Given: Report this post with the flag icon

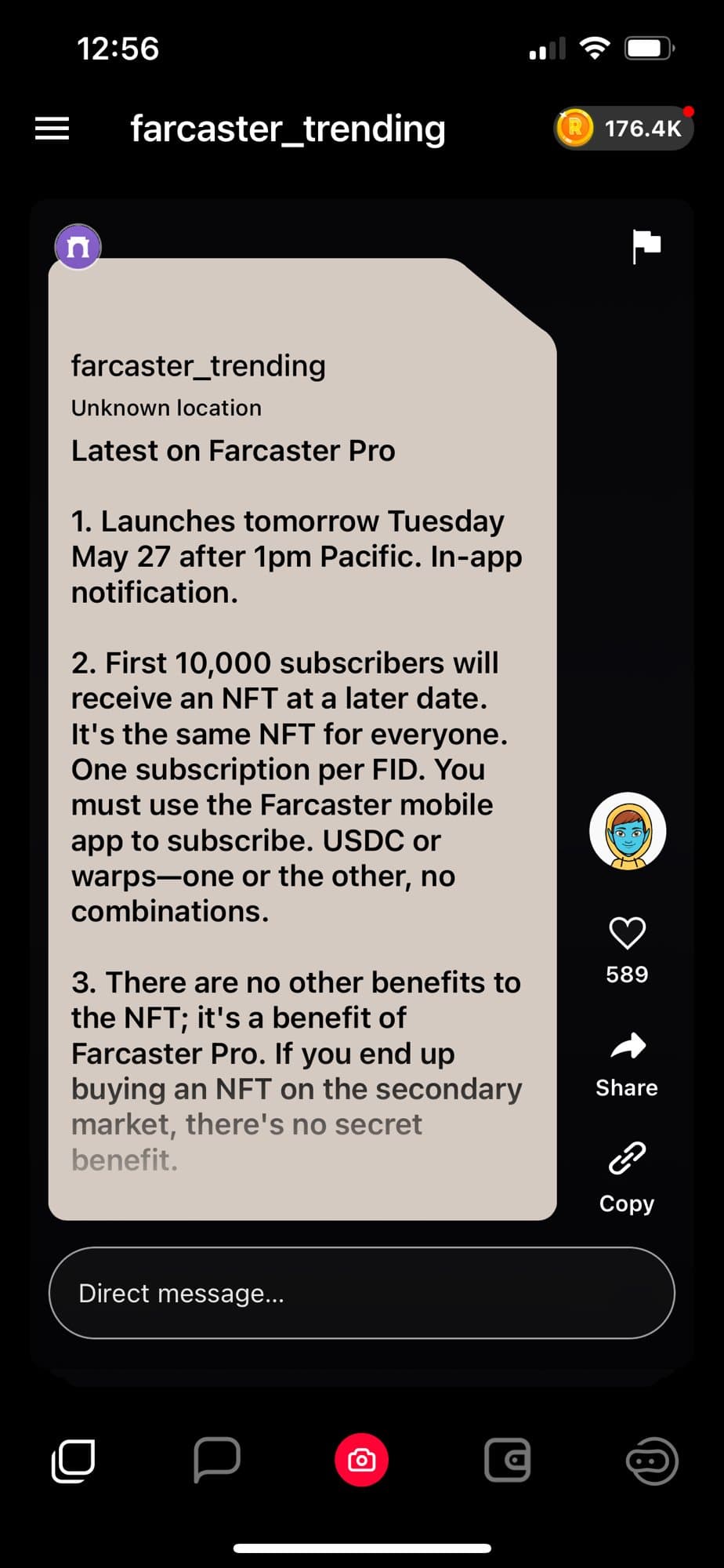Looking at the screenshot, I should 646,246.
